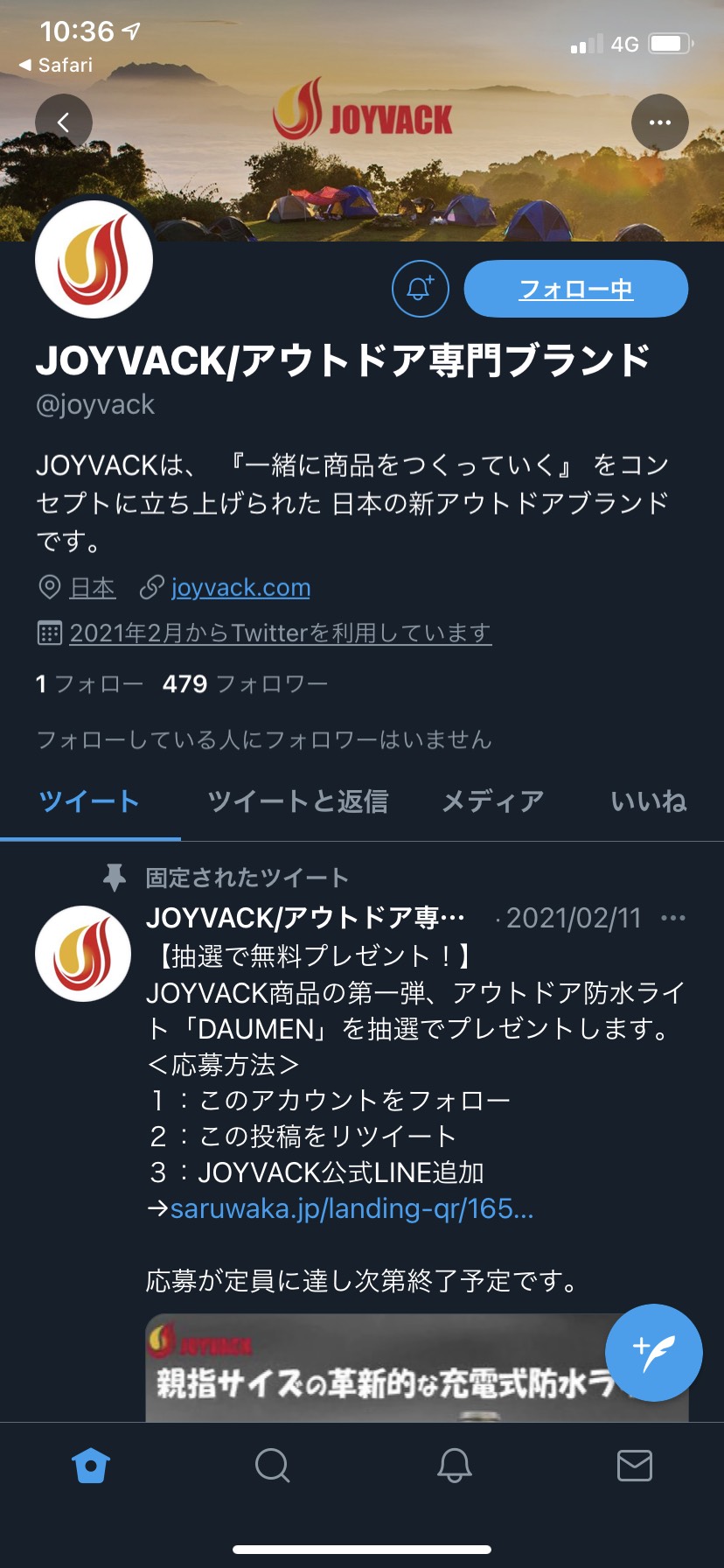Image resolution: width=724 pixels, height=1568 pixels.
Task: Tap the フォロー中 button
Action: 576,289
